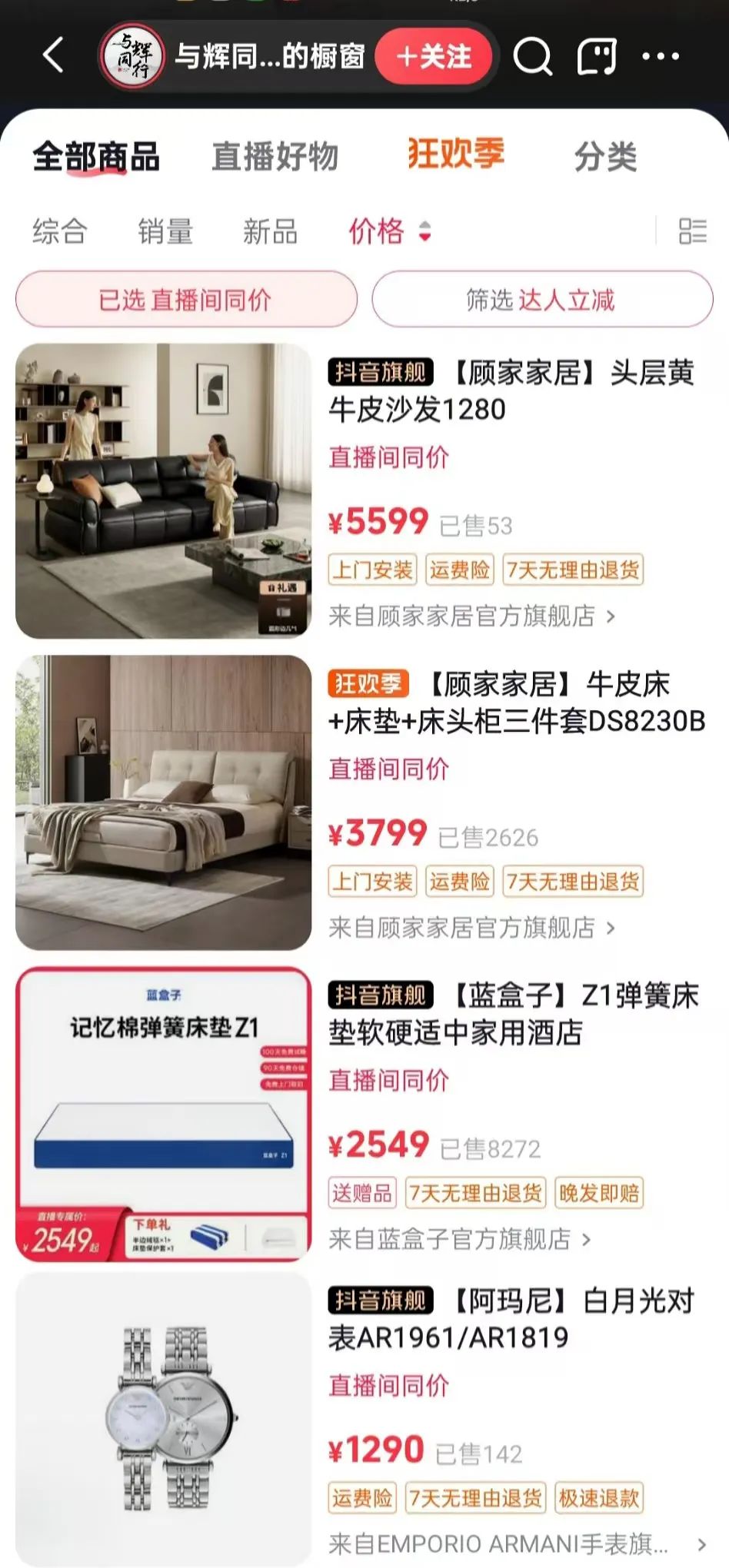Deselect the 已选 直播间同价 filter chip
This screenshot has width=729, height=1568.
click(186, 299)
